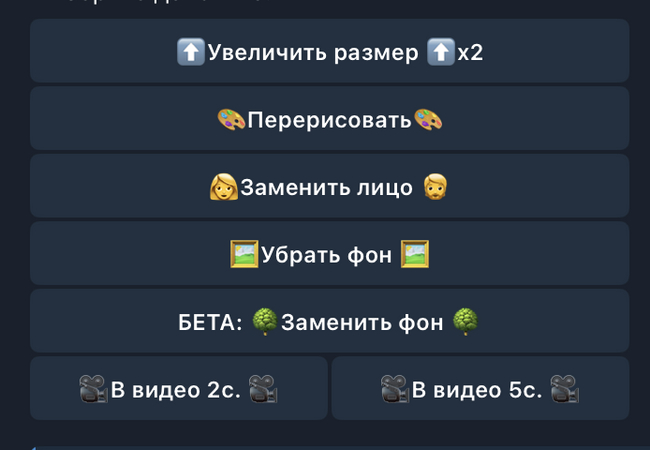This screenshot has width=650, height=450.
Task: Select the Перерисовать option
Action: click(x=329, y=120)
